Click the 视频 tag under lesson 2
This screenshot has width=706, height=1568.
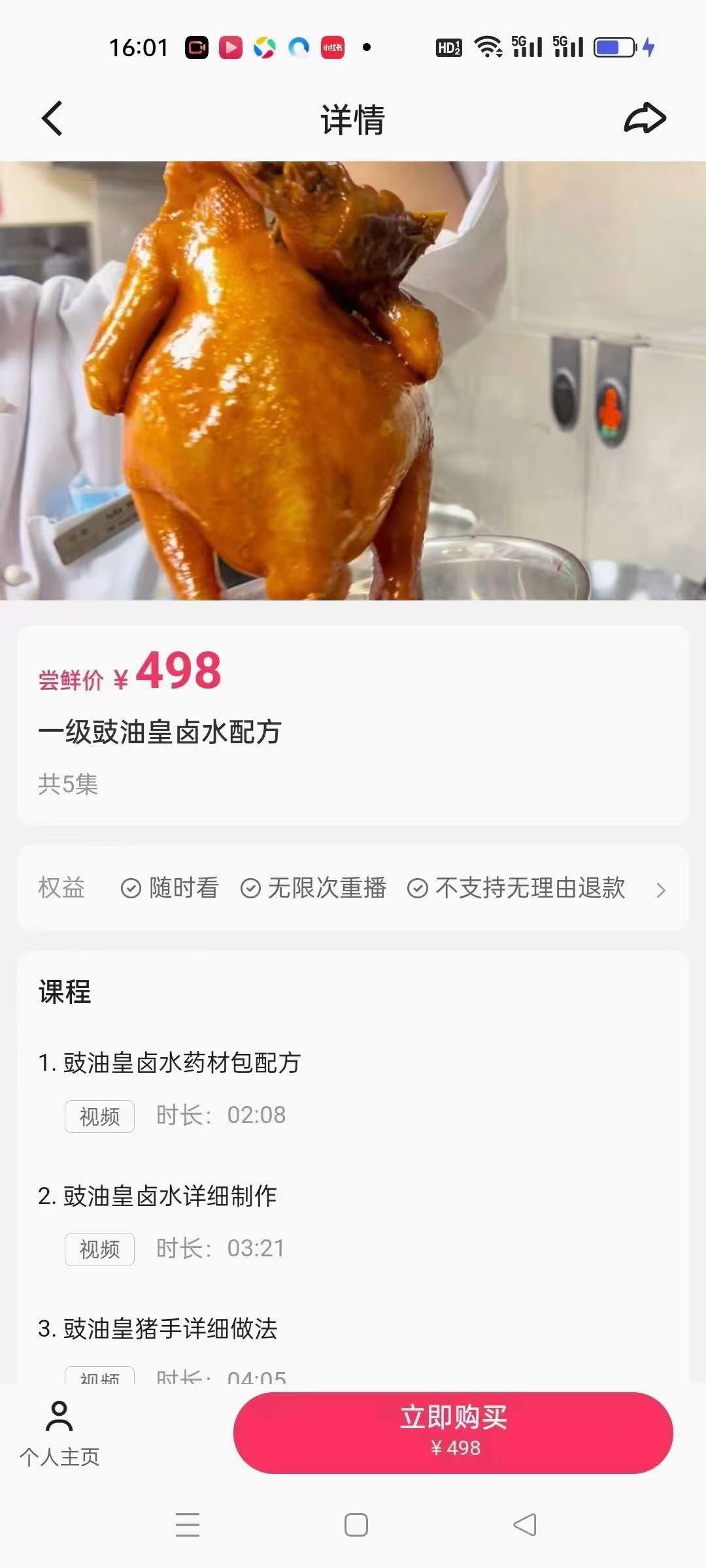[99, 1249]
